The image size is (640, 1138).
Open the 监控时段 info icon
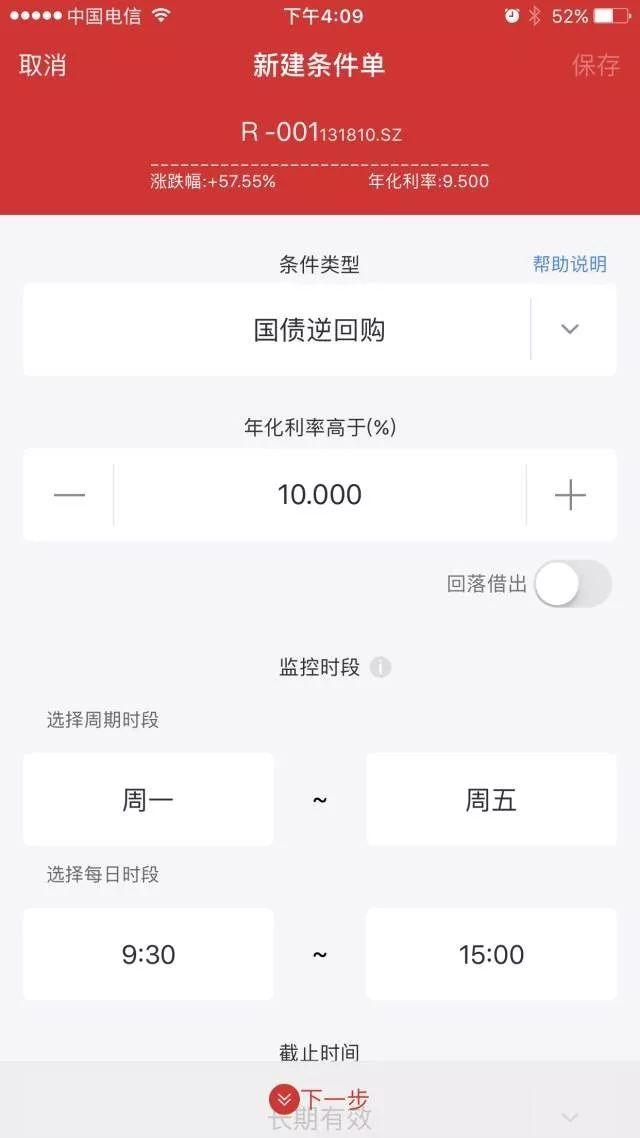tap(381, 667)
